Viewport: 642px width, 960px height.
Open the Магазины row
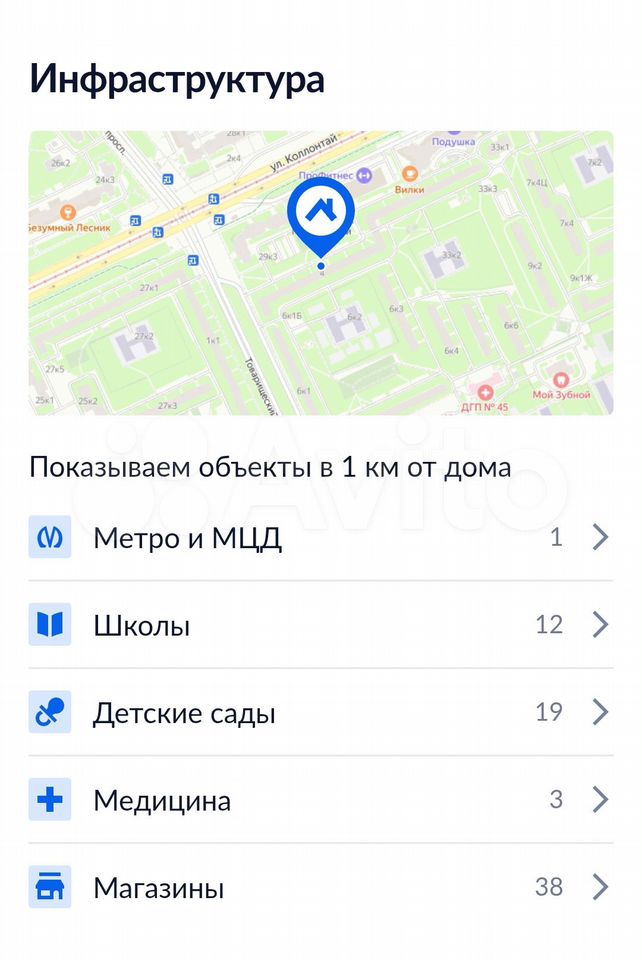click(x=320, y=888)
